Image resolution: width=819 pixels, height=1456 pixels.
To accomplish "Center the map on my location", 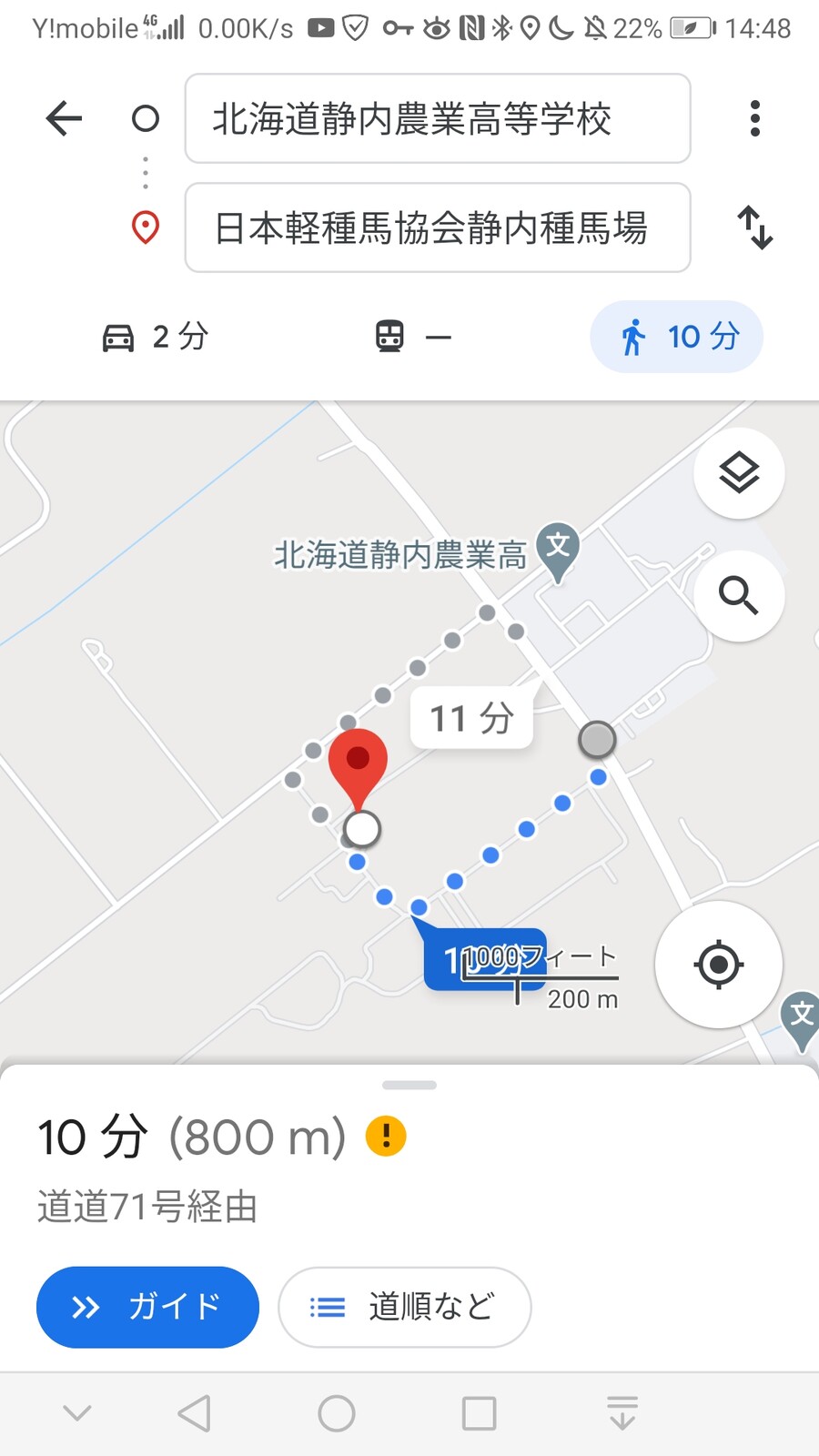I will coord(718,965).
